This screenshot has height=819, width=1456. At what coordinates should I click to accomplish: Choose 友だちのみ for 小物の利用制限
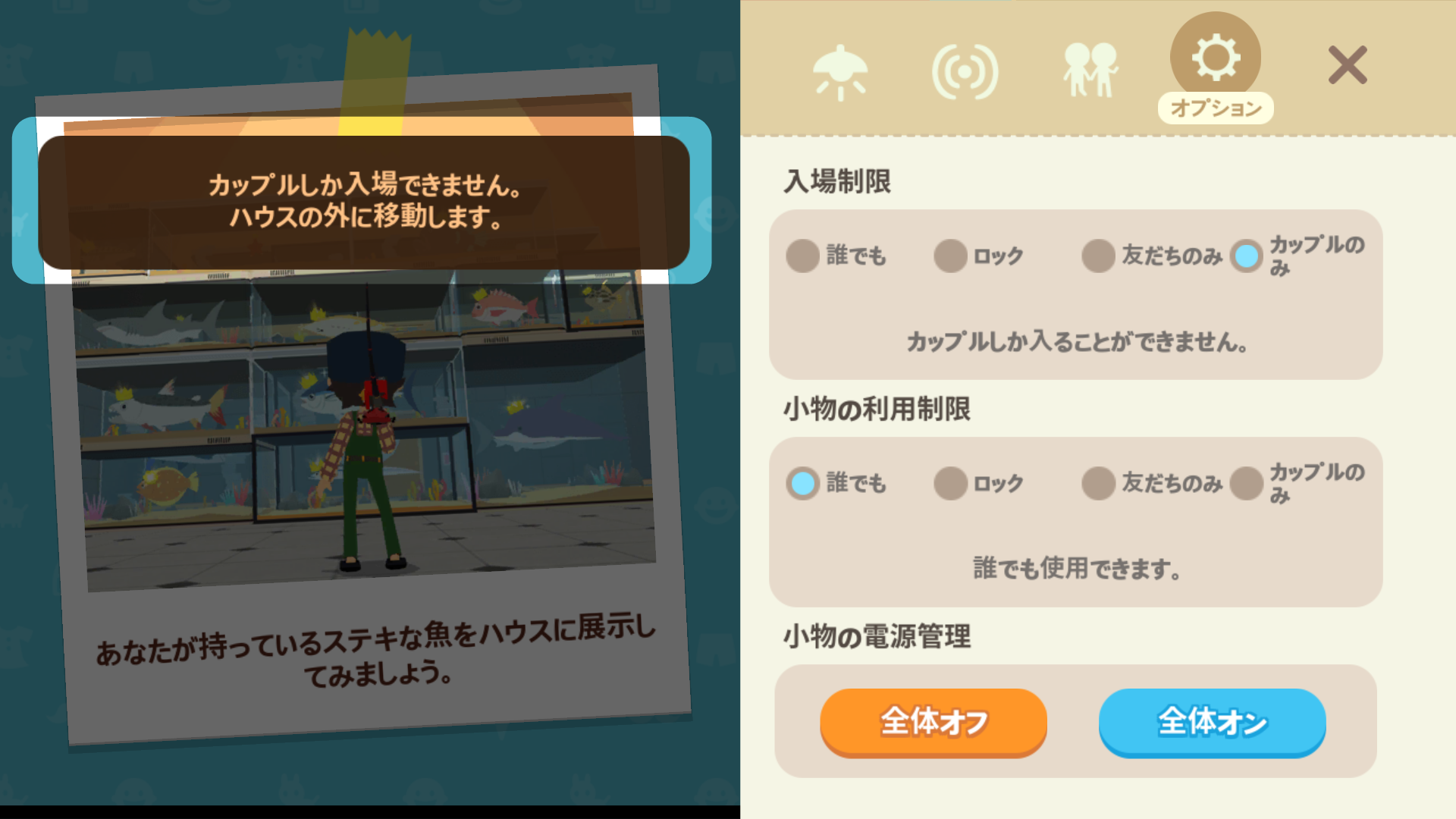pyautogui.click(x=1098, y=483)
